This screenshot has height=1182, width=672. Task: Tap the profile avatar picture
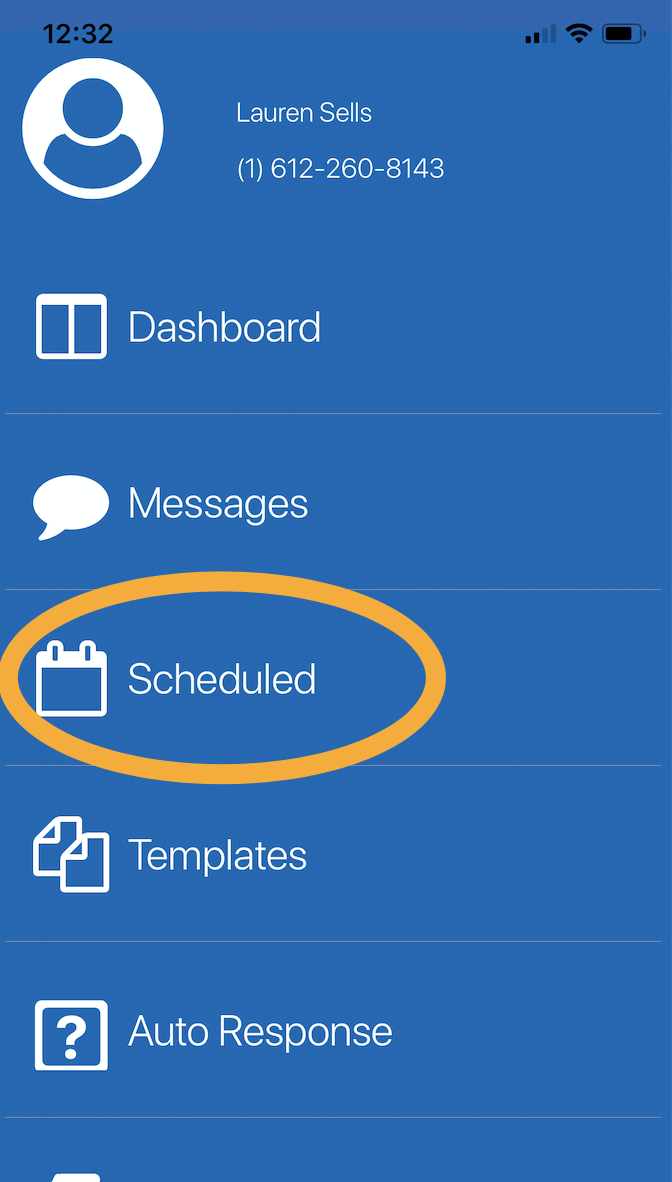93,128
